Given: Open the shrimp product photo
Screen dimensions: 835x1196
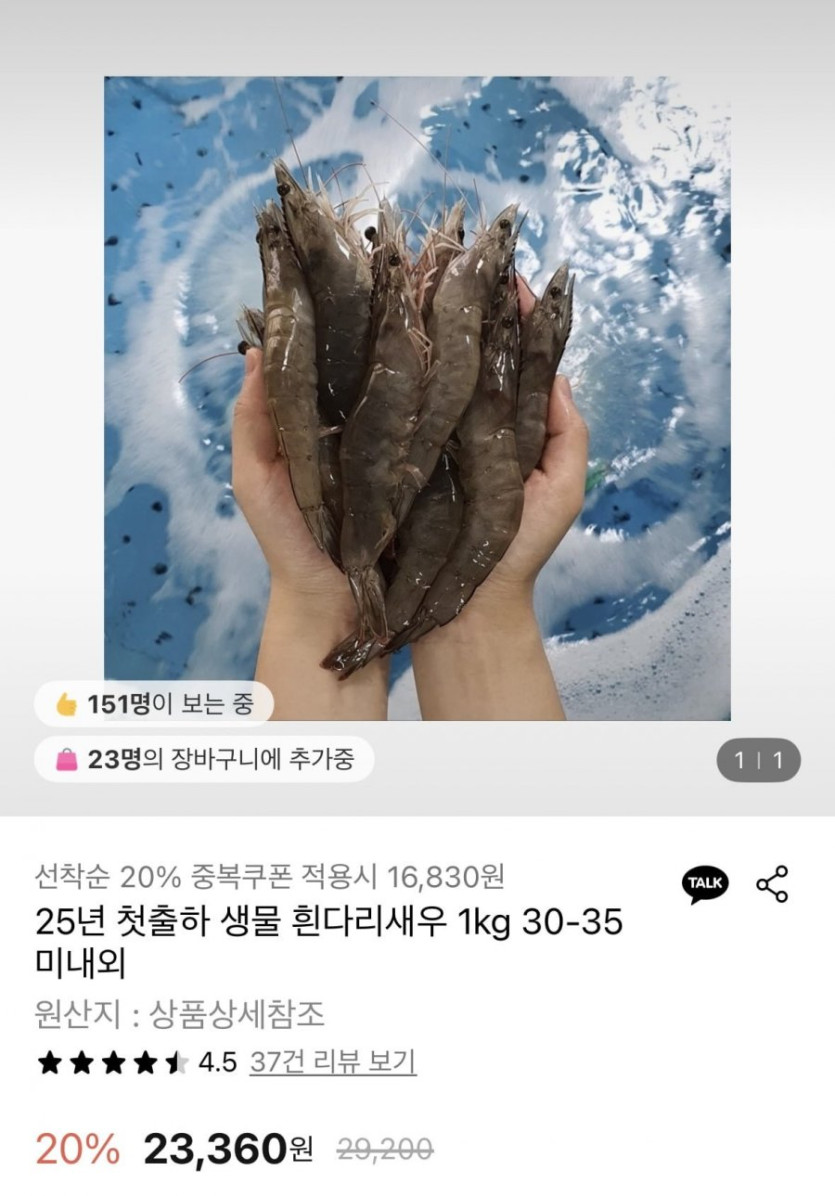Looking at the screenshot, I should [417, 398].
